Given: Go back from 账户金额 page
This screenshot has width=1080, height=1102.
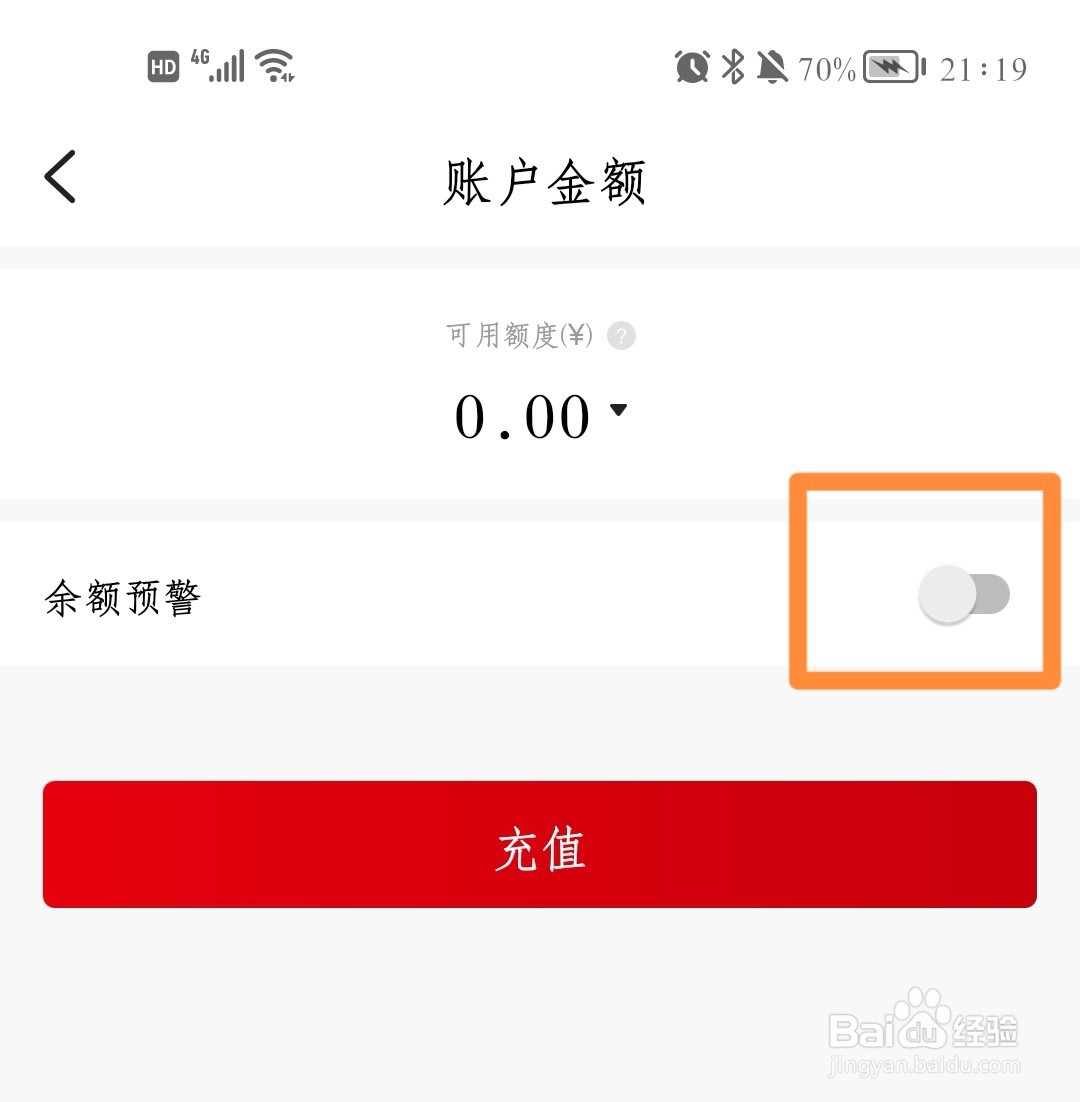Looking at the screenshot, I should click(x=60, y=178).
